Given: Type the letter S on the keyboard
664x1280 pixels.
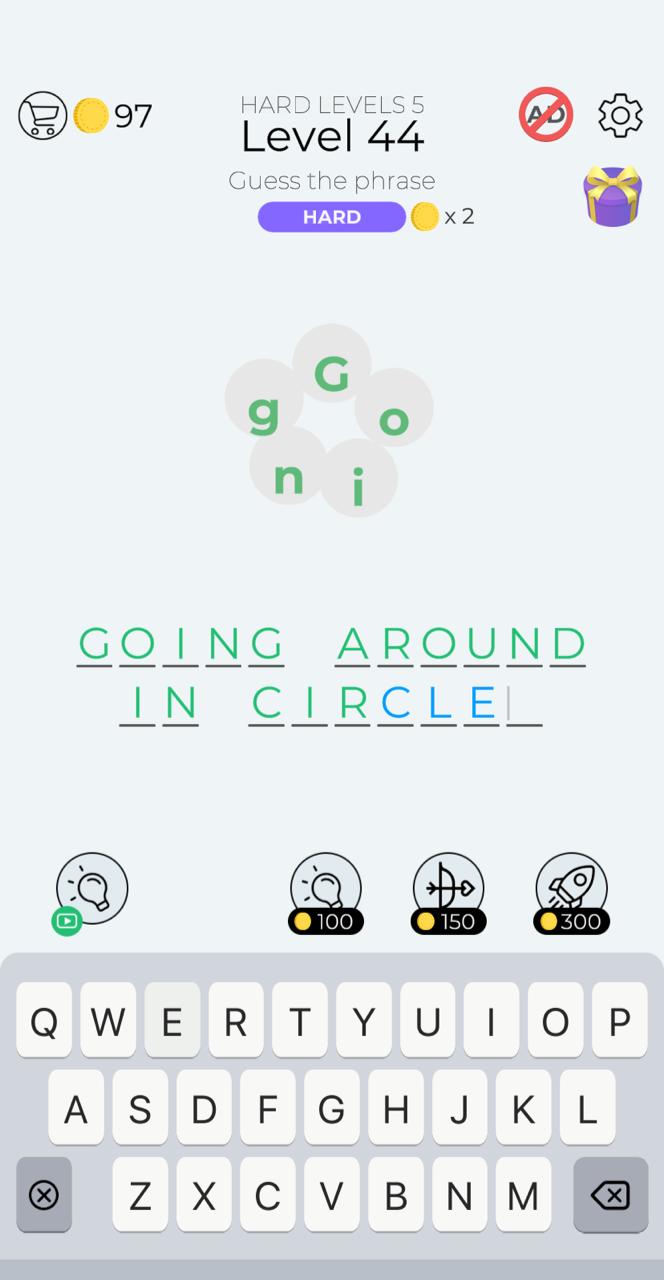Looking at the screenshot, I should 140,1108.
